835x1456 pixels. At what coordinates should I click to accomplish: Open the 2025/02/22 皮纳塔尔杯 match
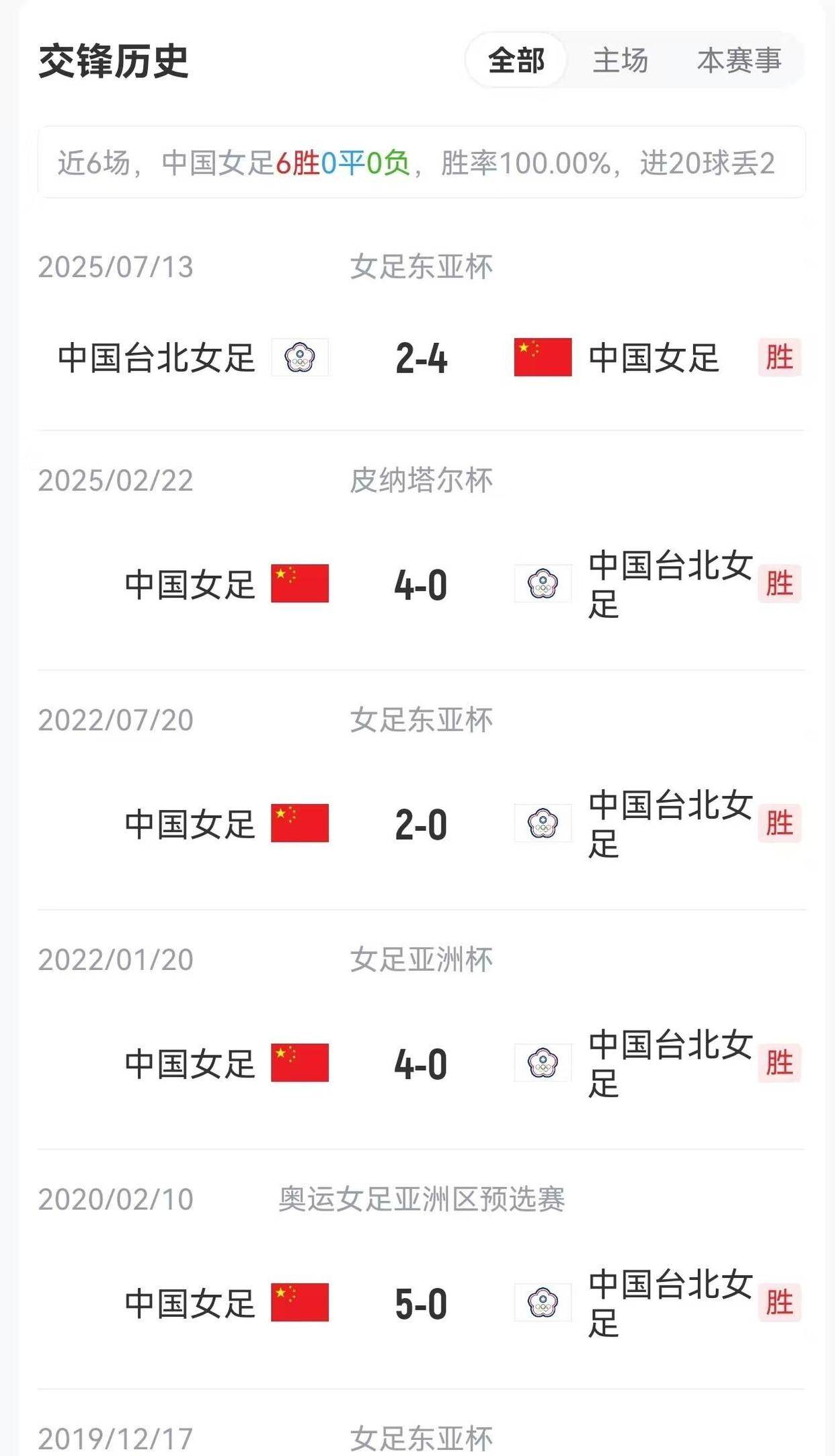point(421,584)
